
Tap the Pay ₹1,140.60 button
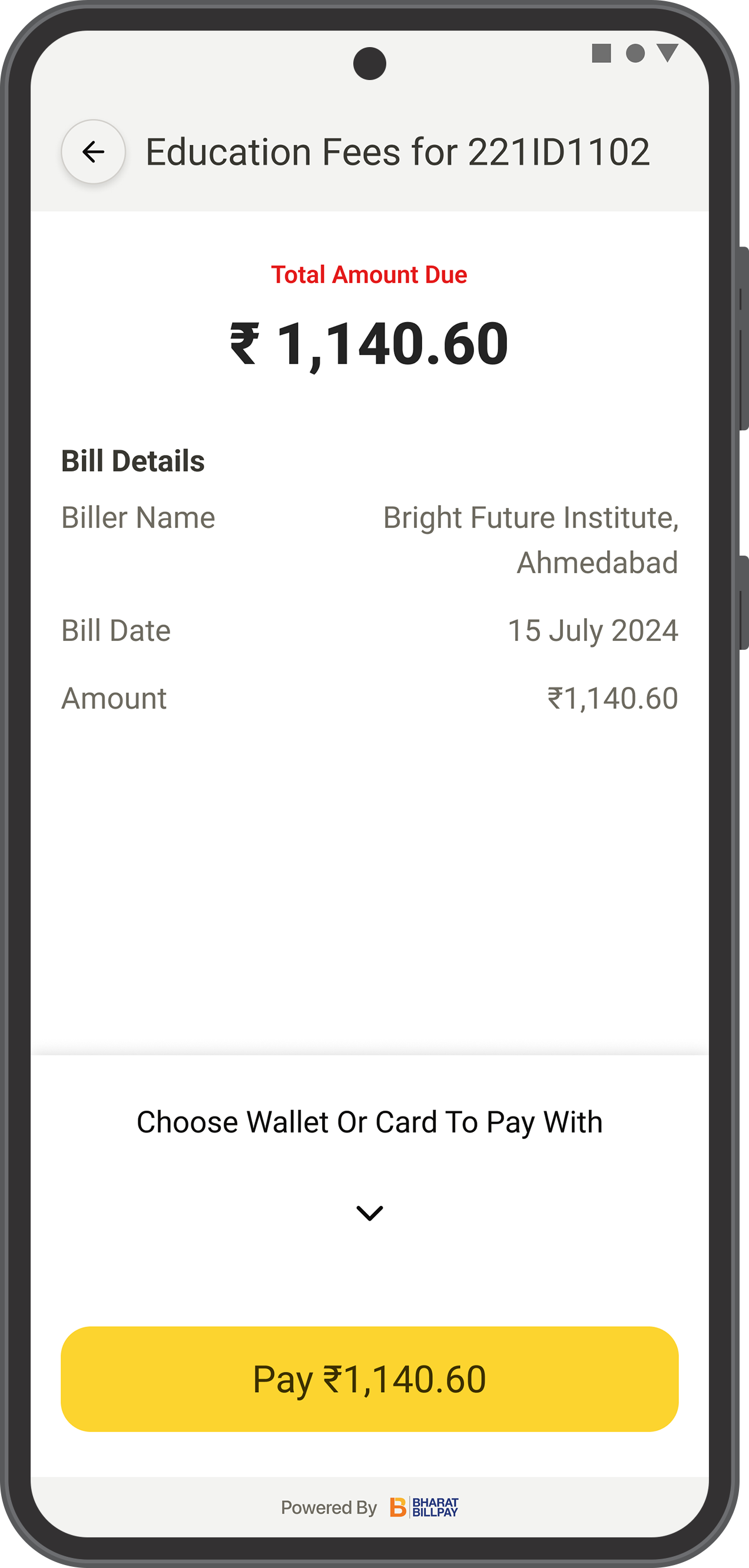pyautogui.click(x=369, y=1378)
